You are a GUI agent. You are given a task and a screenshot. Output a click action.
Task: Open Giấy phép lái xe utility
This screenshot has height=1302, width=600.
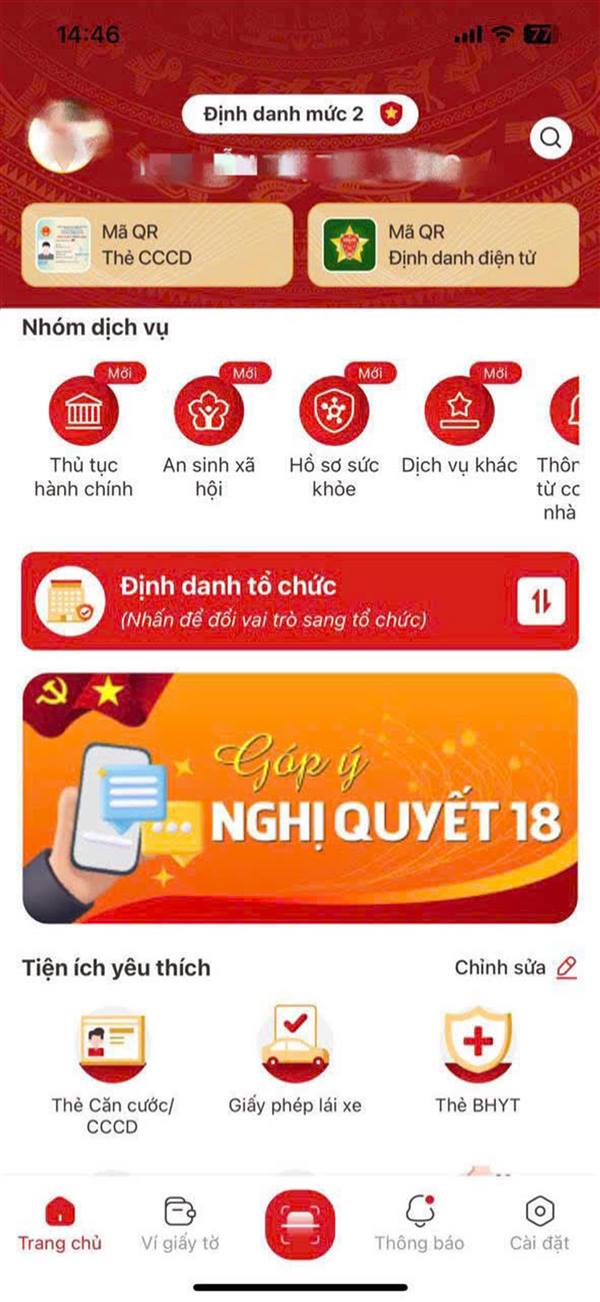coord(295,1046)
